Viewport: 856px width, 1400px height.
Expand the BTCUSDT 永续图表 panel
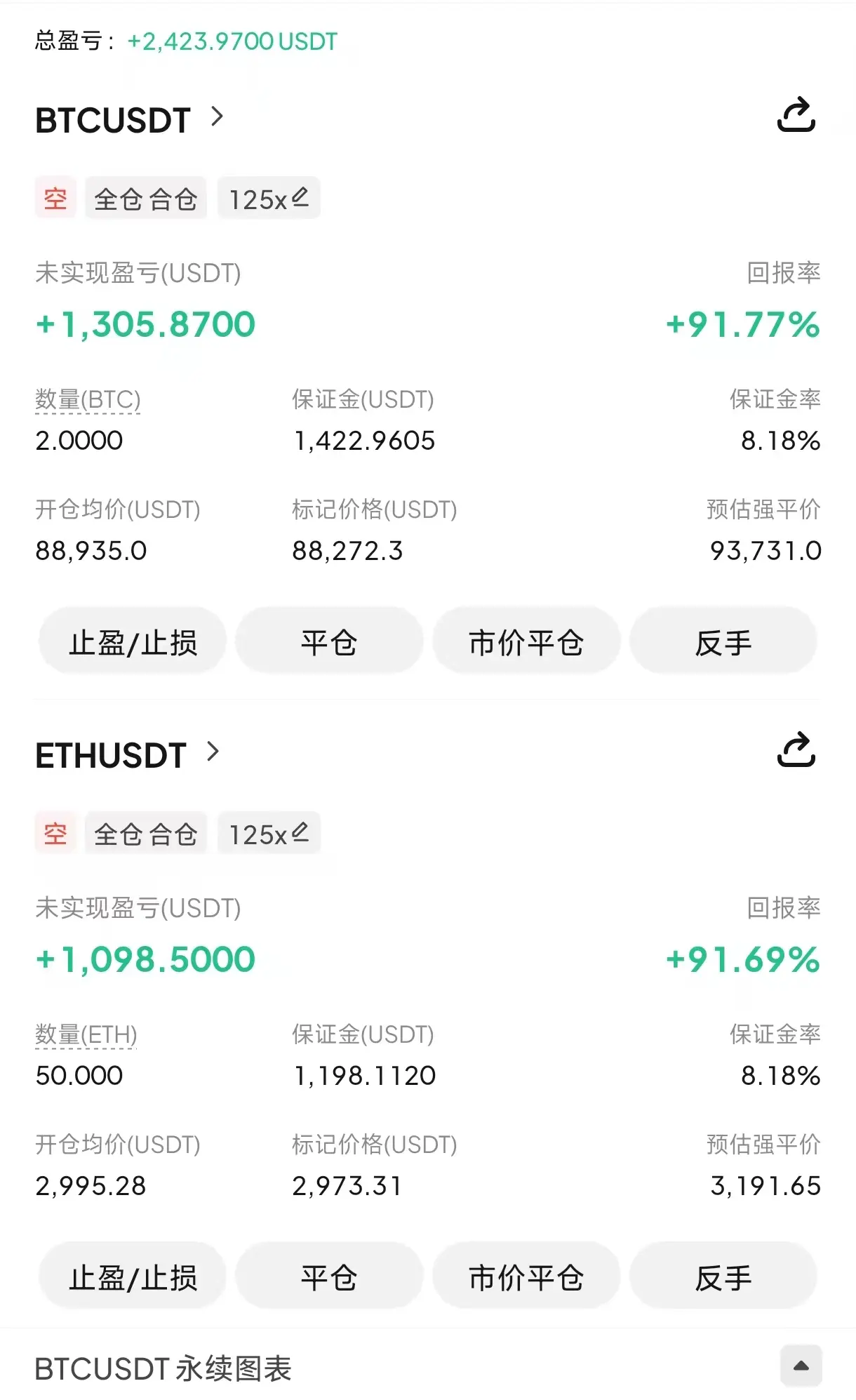801,1366
